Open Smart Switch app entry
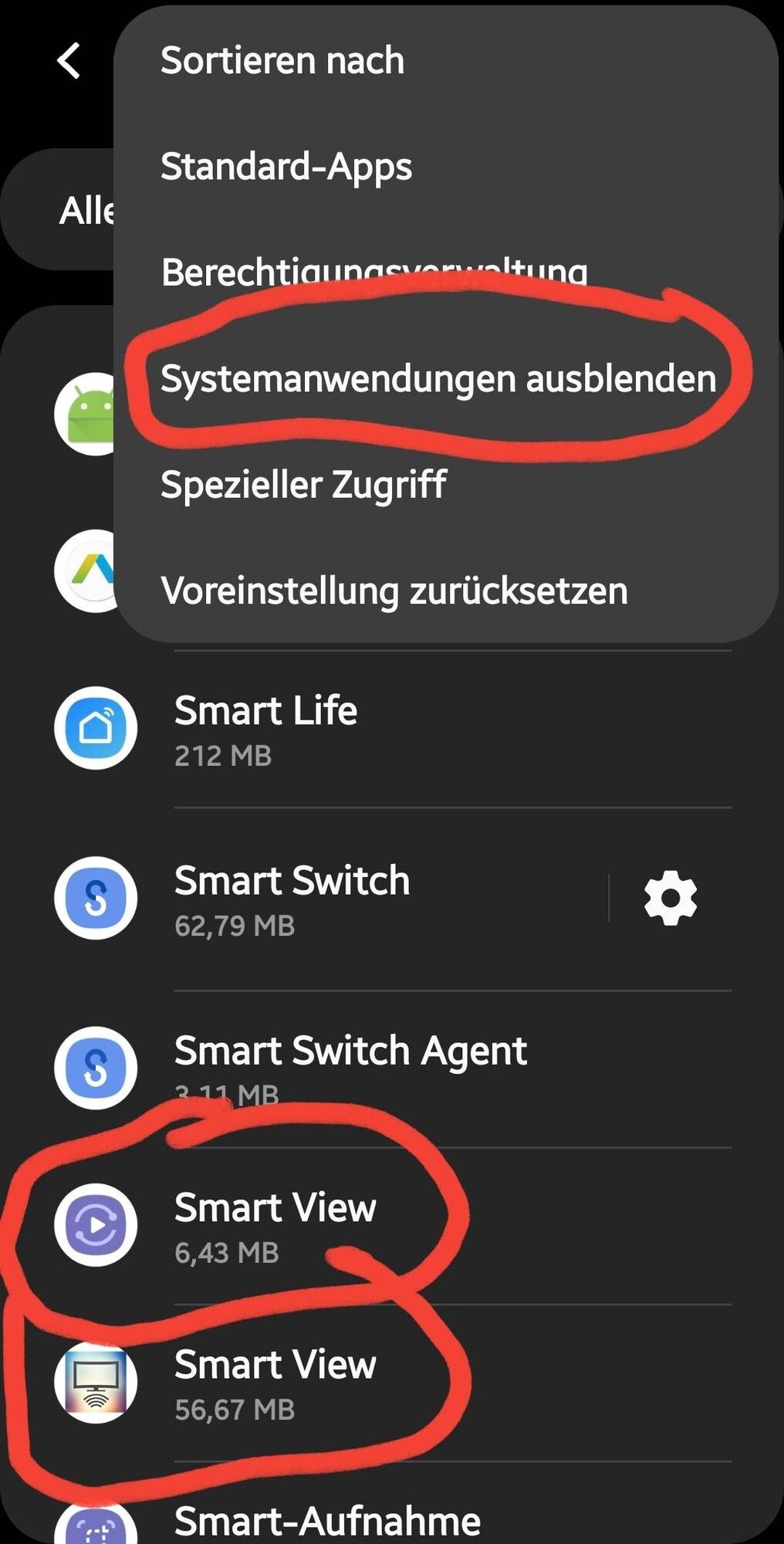 (x=292, y=898)
